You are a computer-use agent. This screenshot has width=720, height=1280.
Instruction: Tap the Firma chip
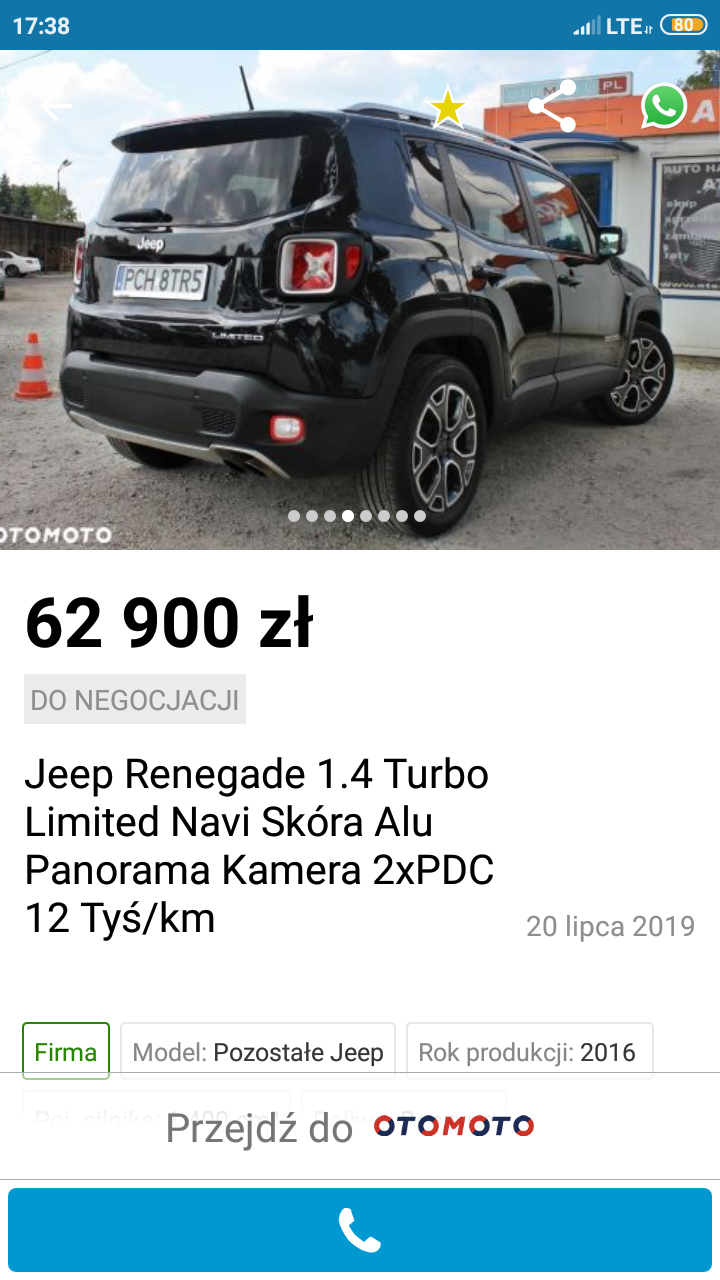click(x=66, y=1051)
